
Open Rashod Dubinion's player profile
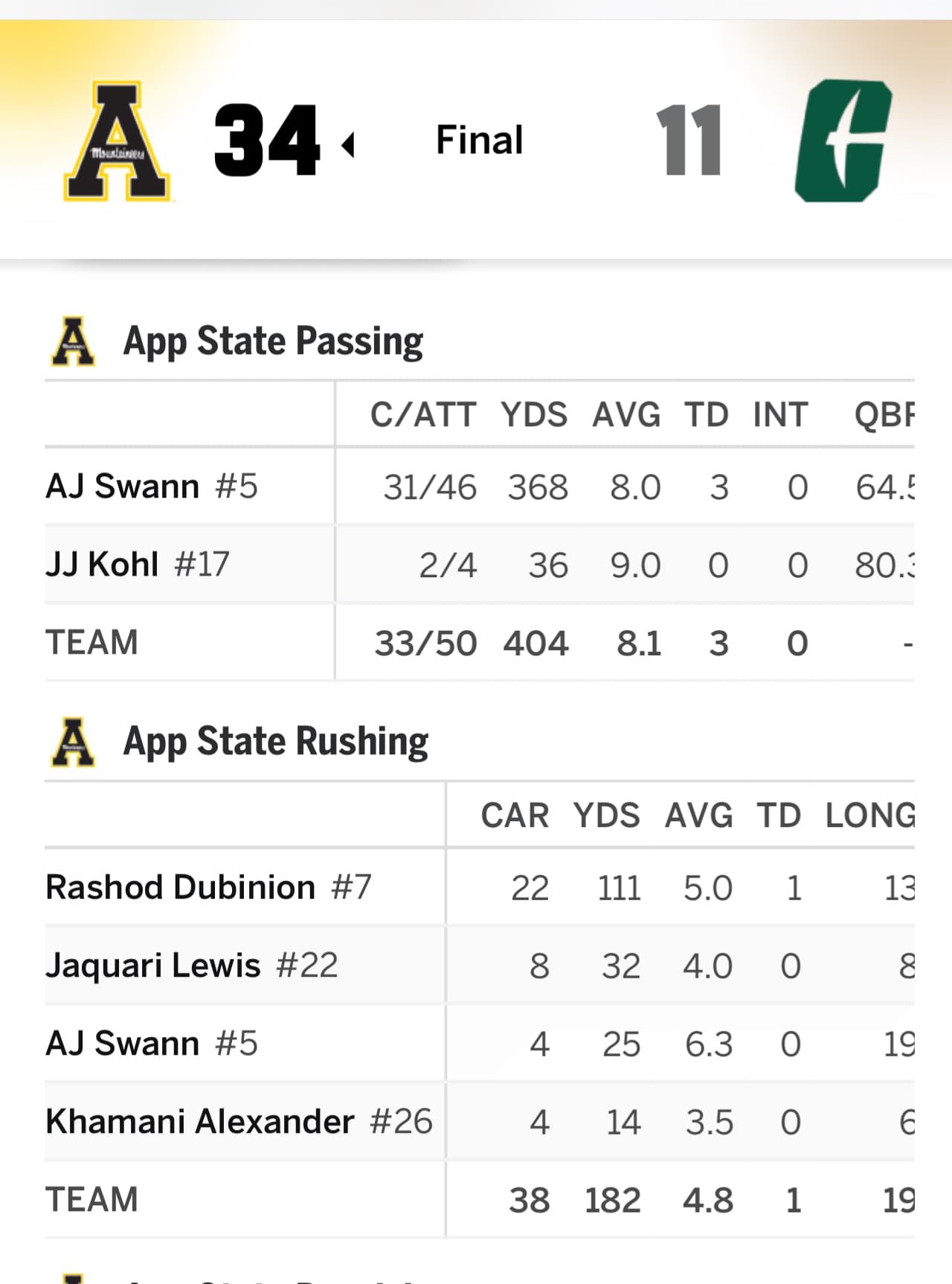[180, 887]
